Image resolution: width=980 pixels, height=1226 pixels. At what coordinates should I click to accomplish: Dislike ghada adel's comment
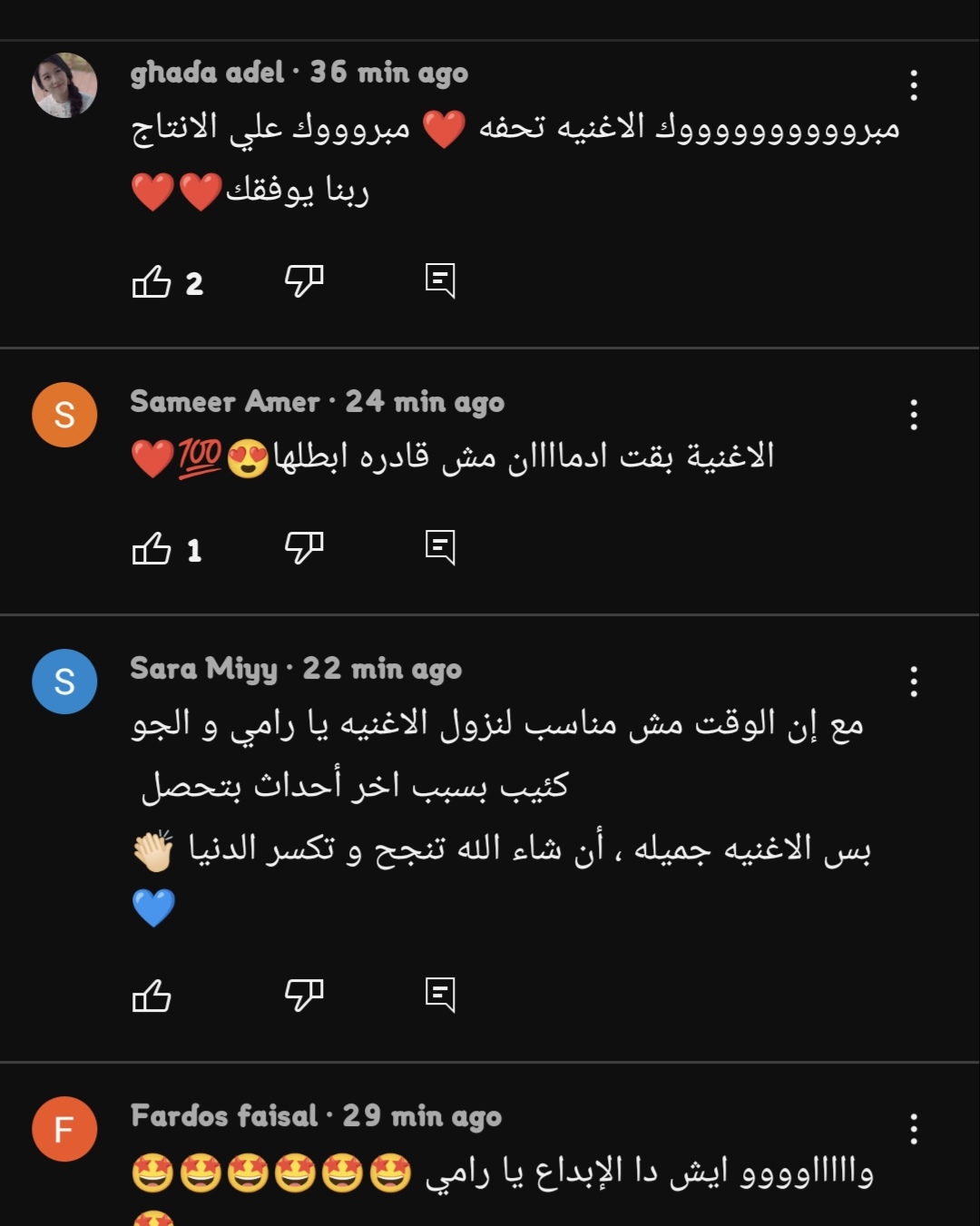[304, 280]
